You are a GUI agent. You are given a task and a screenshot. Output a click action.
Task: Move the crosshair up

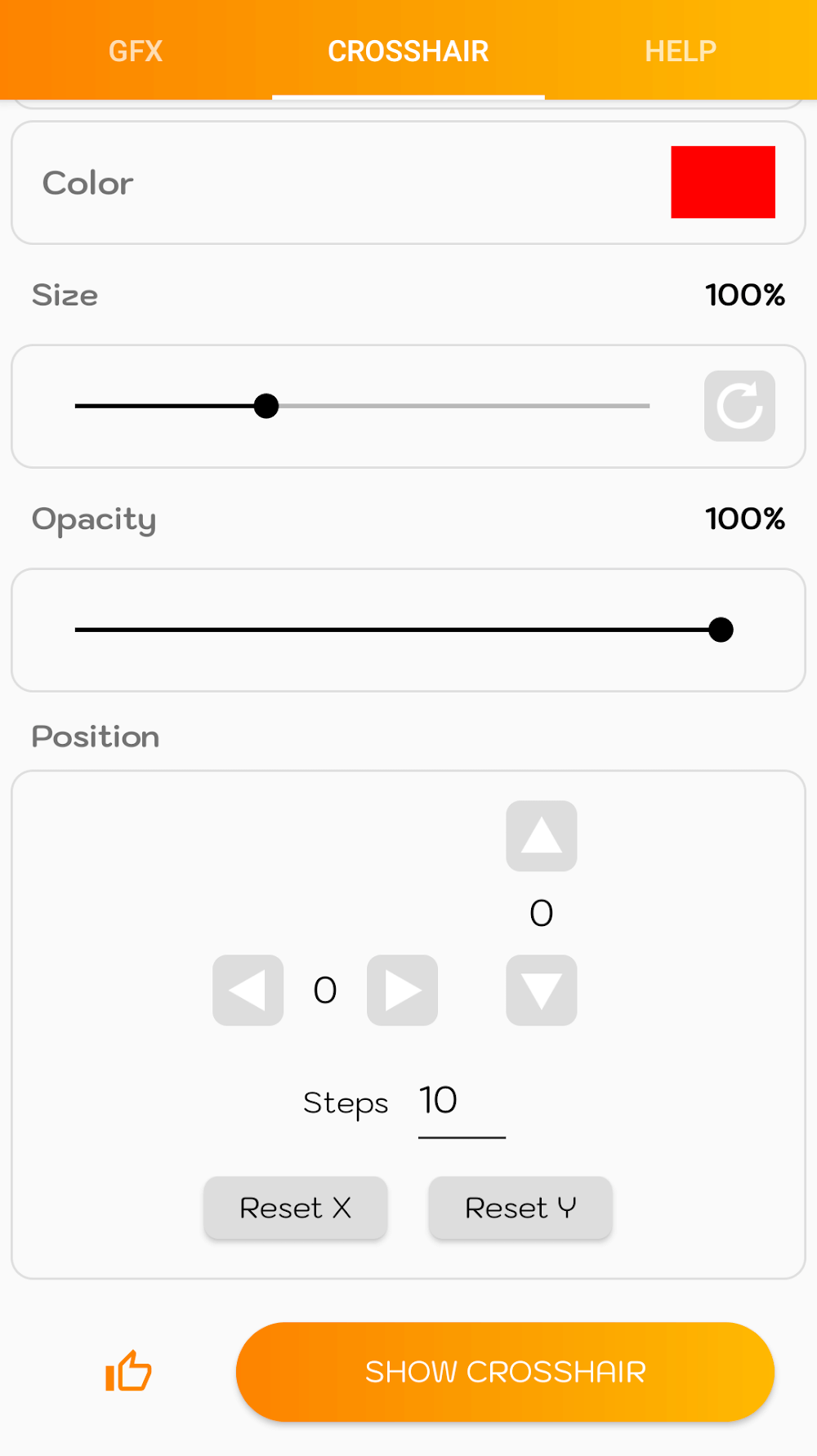pos(541,836)
